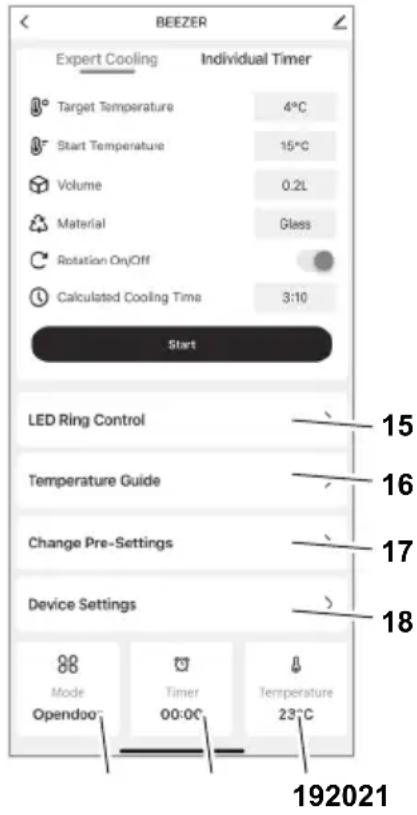Select a different Volume value

coord(295,186)
